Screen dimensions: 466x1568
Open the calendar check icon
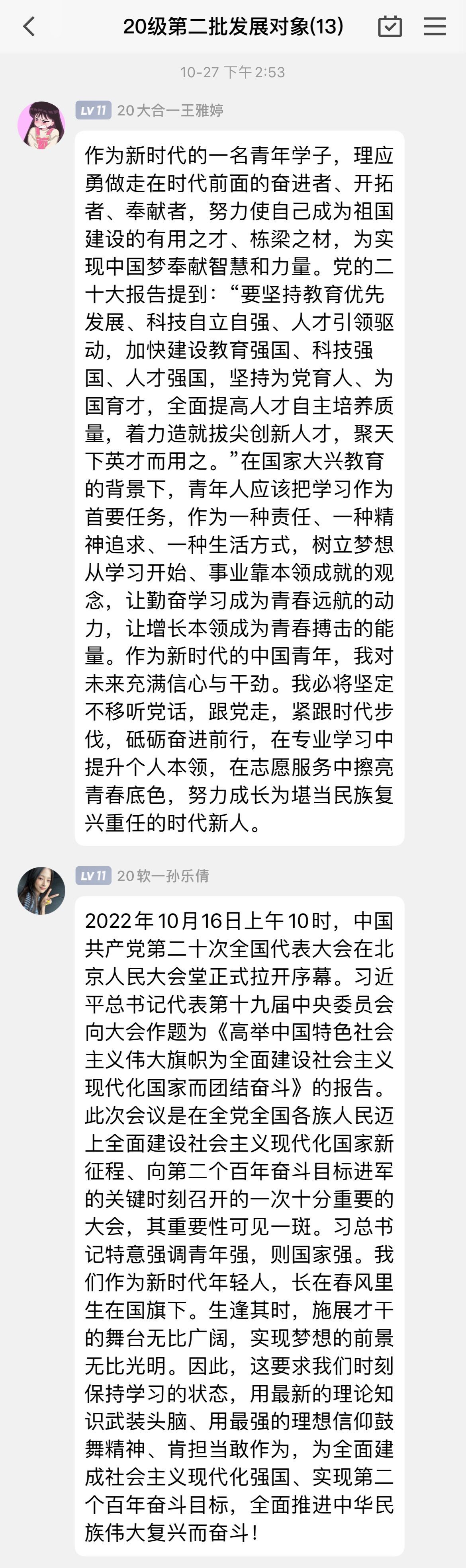390,26
